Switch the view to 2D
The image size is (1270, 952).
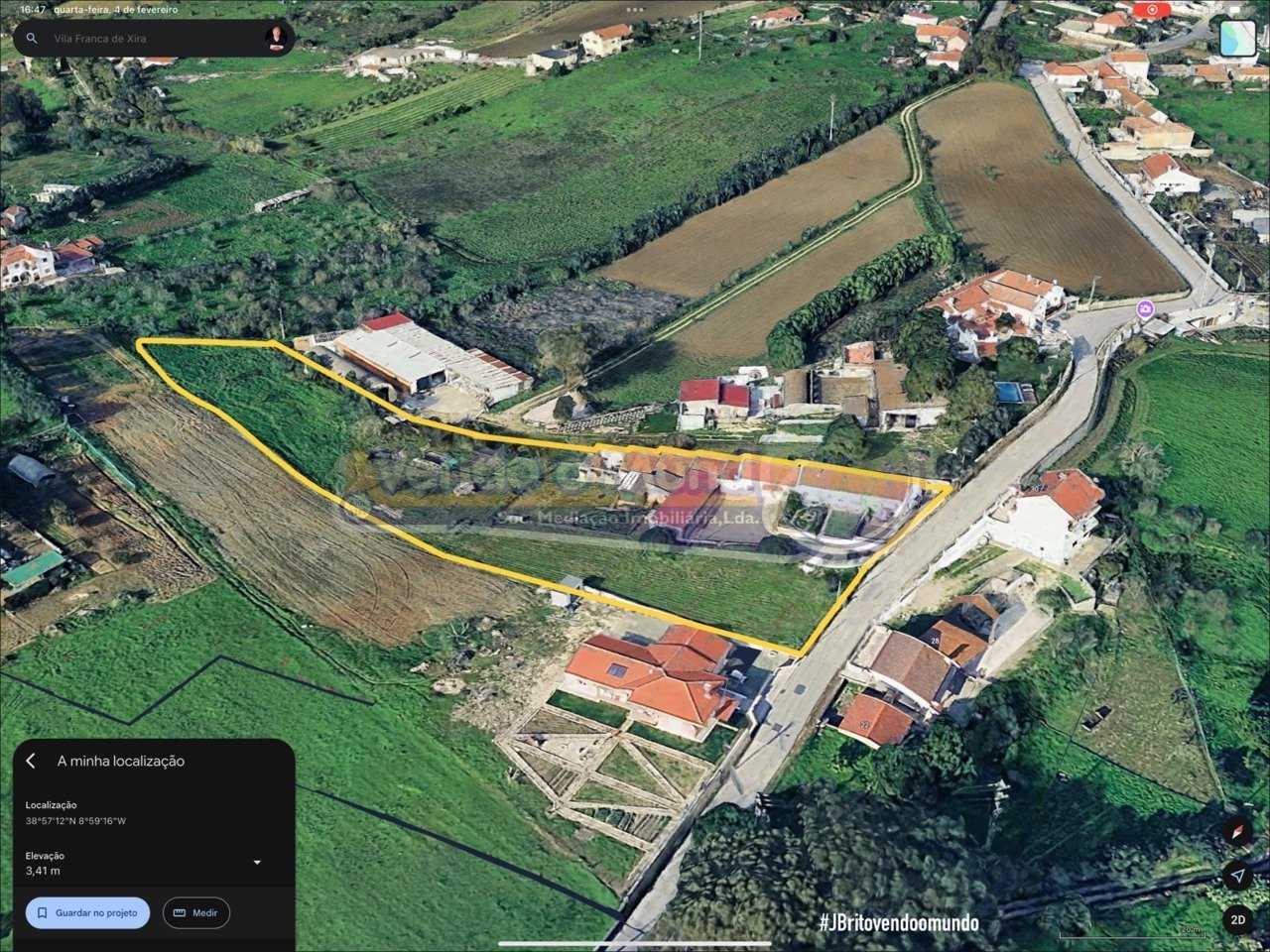pyautogui.click(x=1236, y=919)
